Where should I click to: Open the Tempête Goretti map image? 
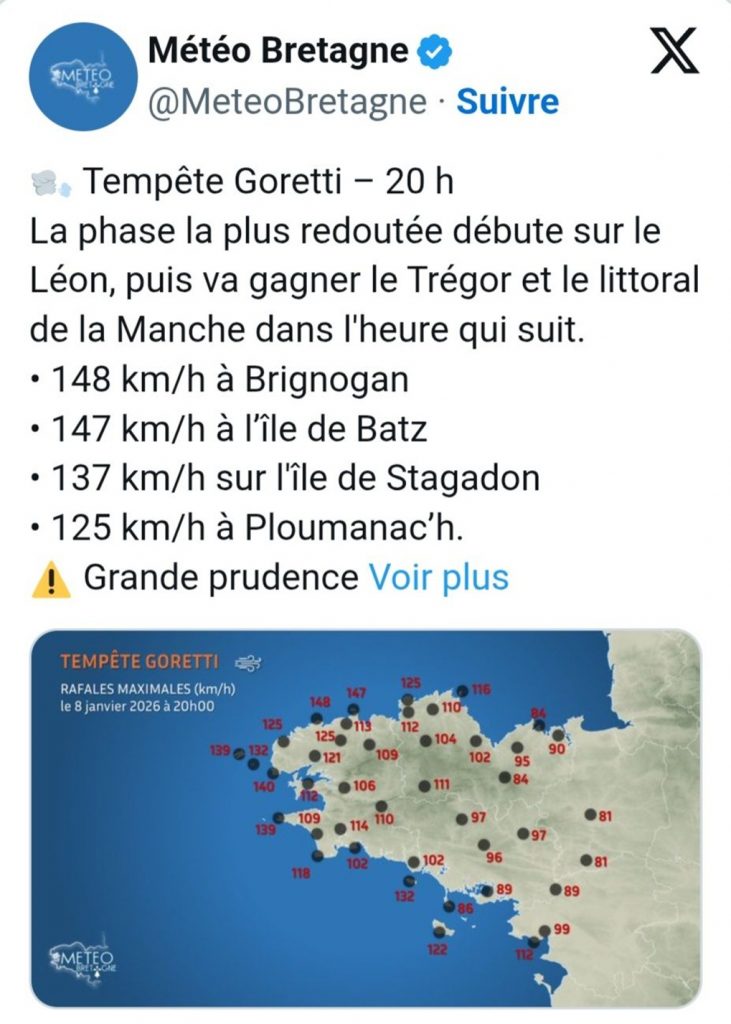click(x=366, y=818)
